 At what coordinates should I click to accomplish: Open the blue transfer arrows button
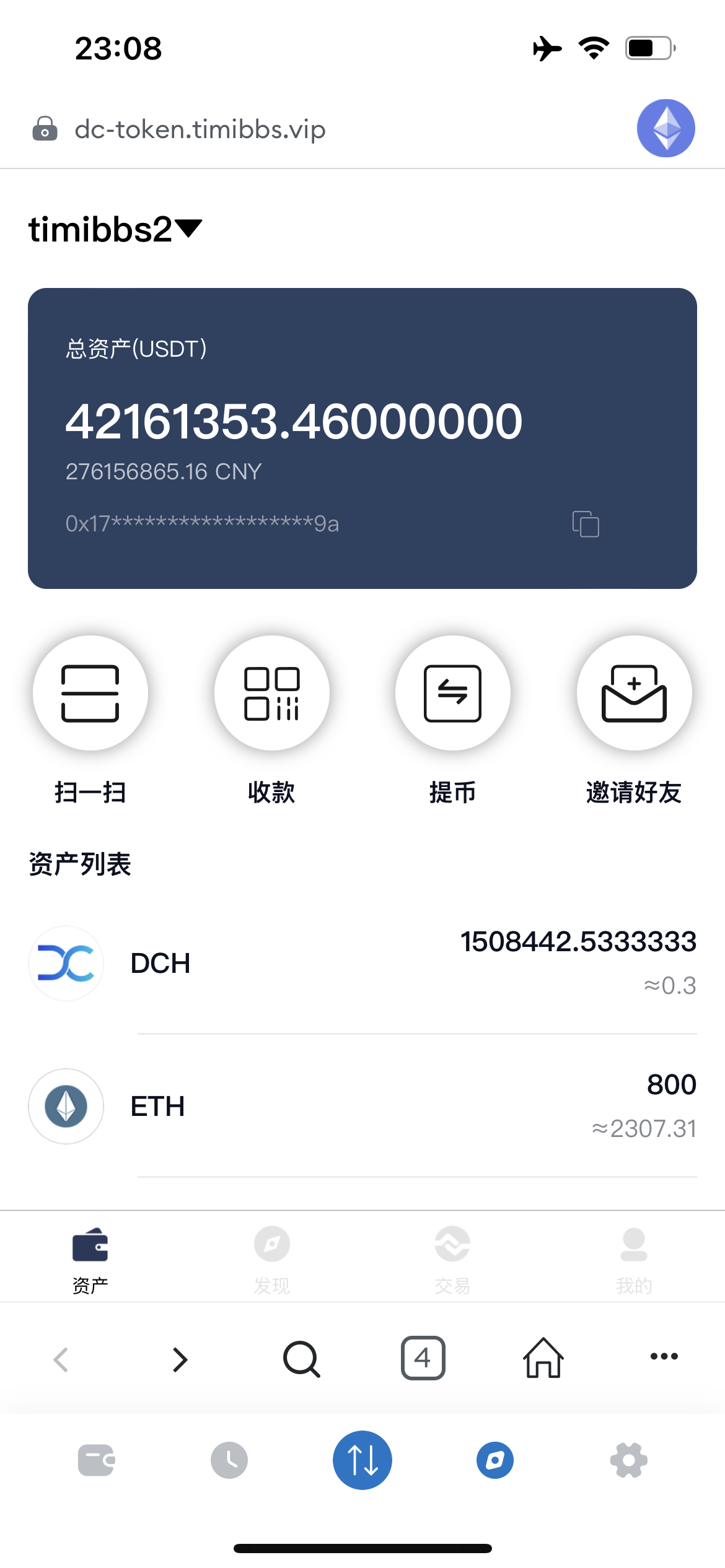point(362,1460)
